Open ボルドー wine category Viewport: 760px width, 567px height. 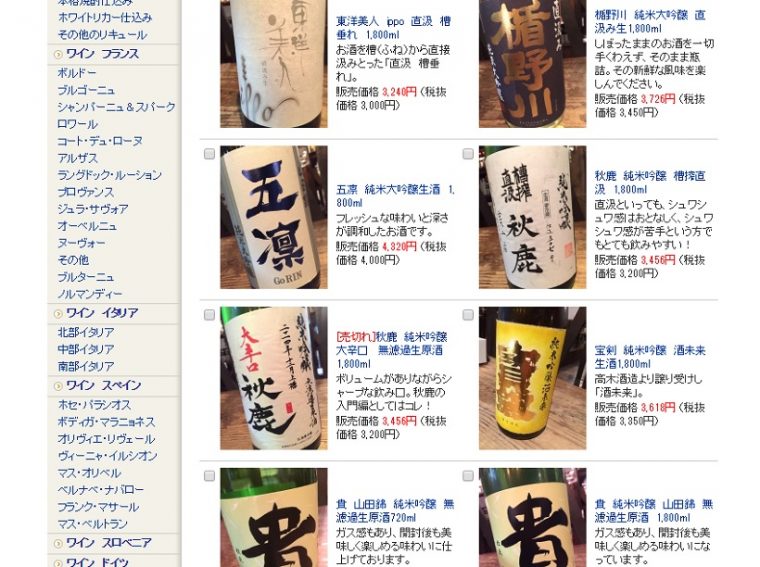point(77,73)
